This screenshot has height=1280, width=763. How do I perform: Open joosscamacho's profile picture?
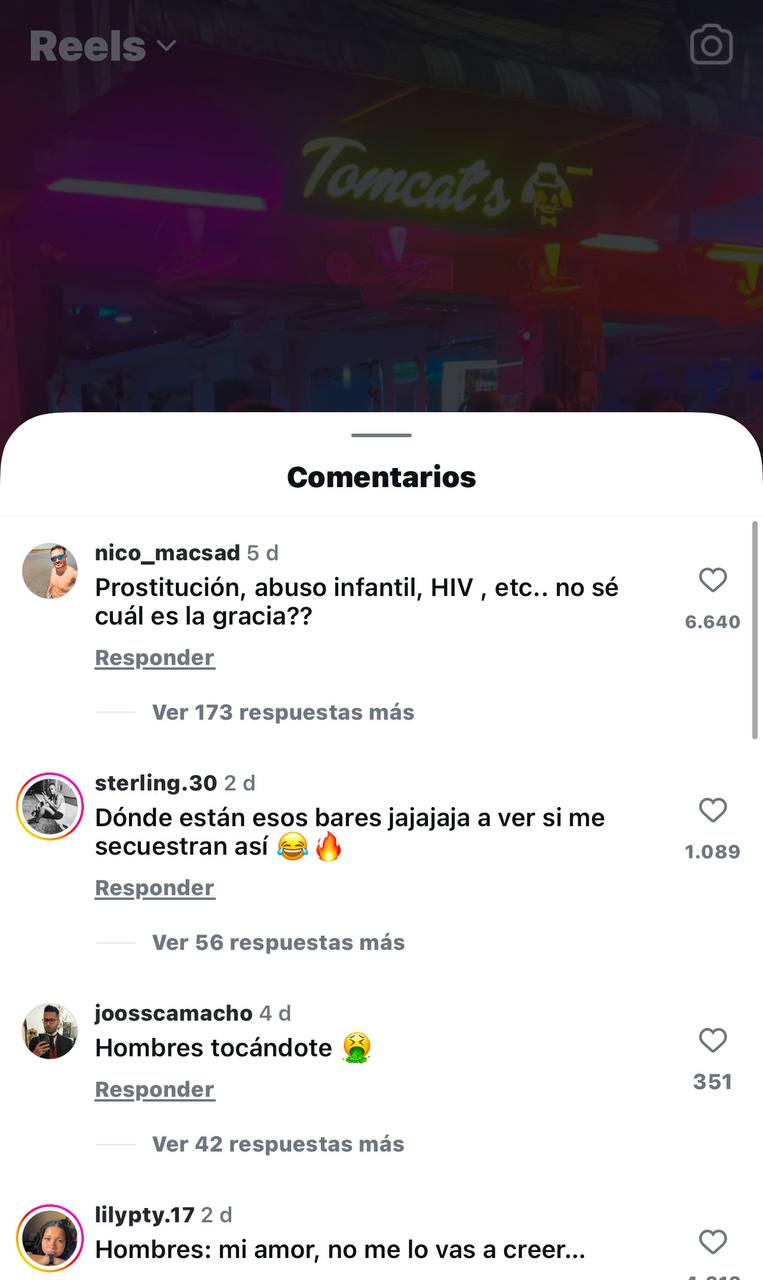pyautogui.click(x=50, y=1031)
